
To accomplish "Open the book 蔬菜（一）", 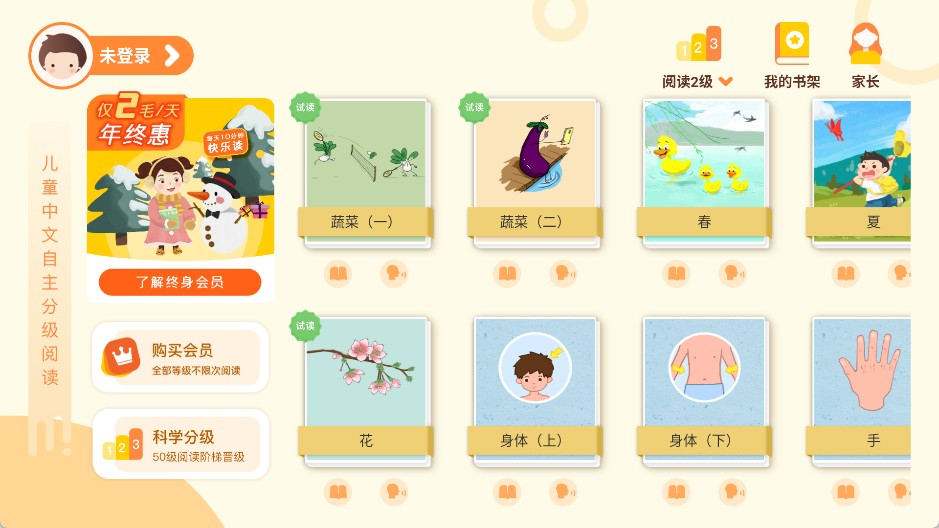I will tap(365, 170).
